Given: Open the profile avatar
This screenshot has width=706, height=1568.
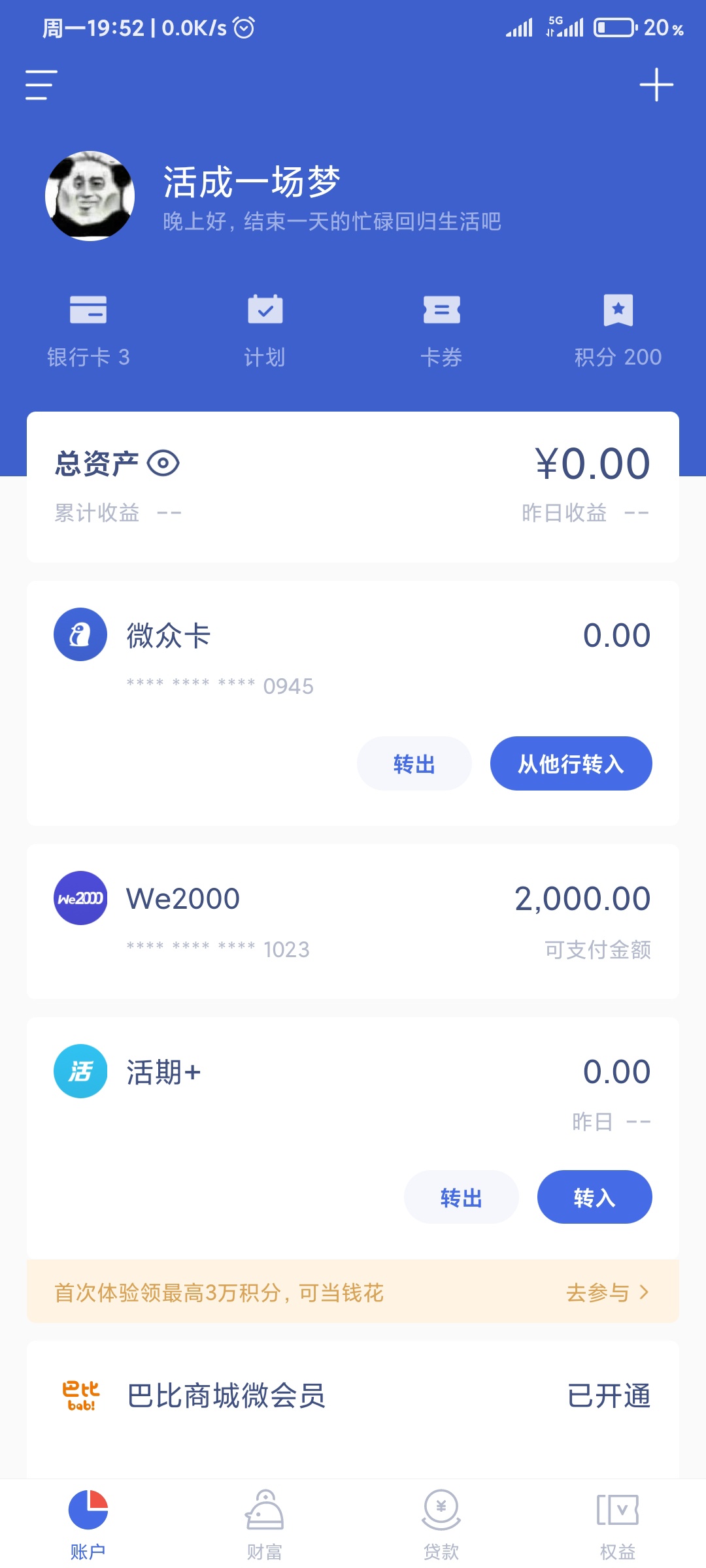Looking at the screenshot, I should (x=90, y=196).
